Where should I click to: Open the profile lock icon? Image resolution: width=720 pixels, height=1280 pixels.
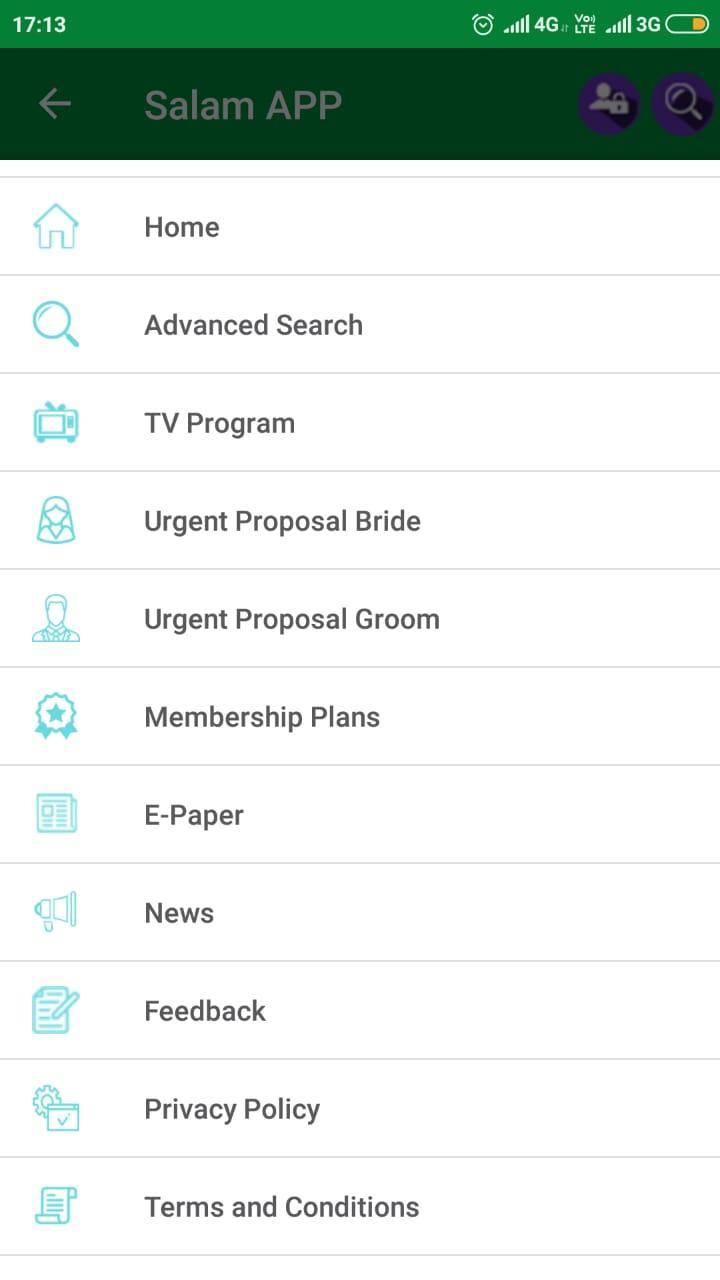tap(609, 104)
